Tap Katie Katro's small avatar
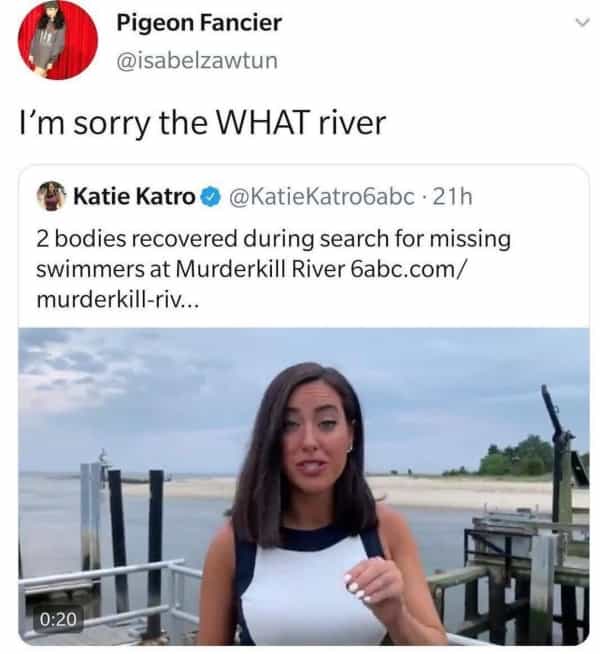Viewport: 600px width, 654px height. click(51, 197)
